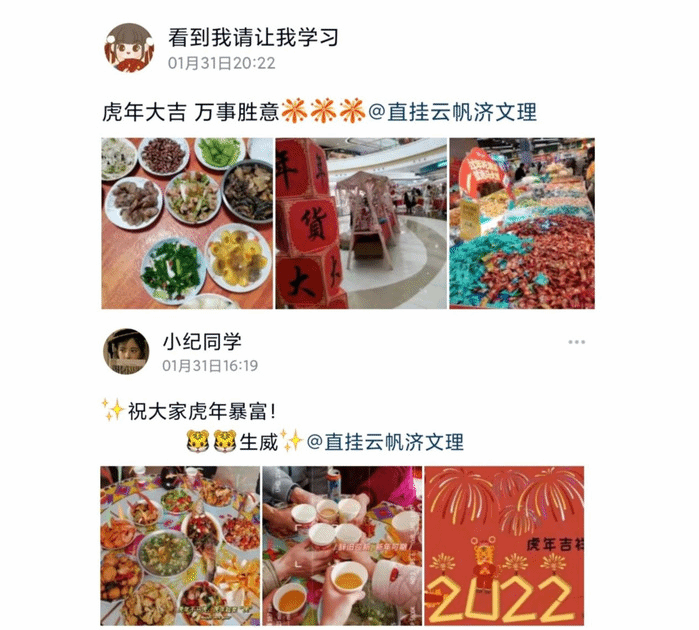Open the photo of dinner plates on the table
Screen dimensions: 699x630
tap(187, 222)
